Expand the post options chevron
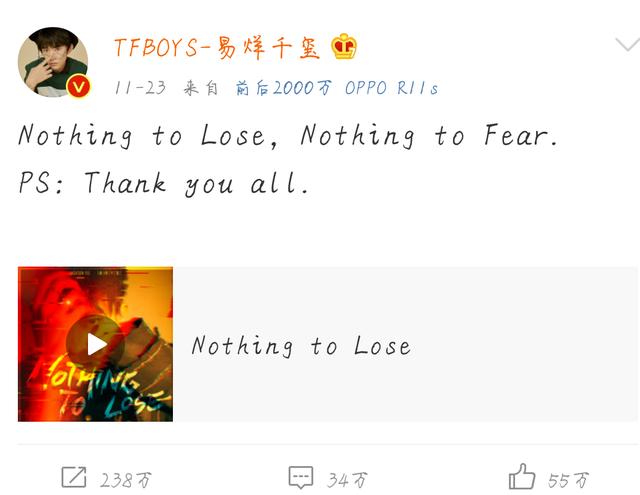The height and width of the screenshot is (495, 640). tap(625, 45)
